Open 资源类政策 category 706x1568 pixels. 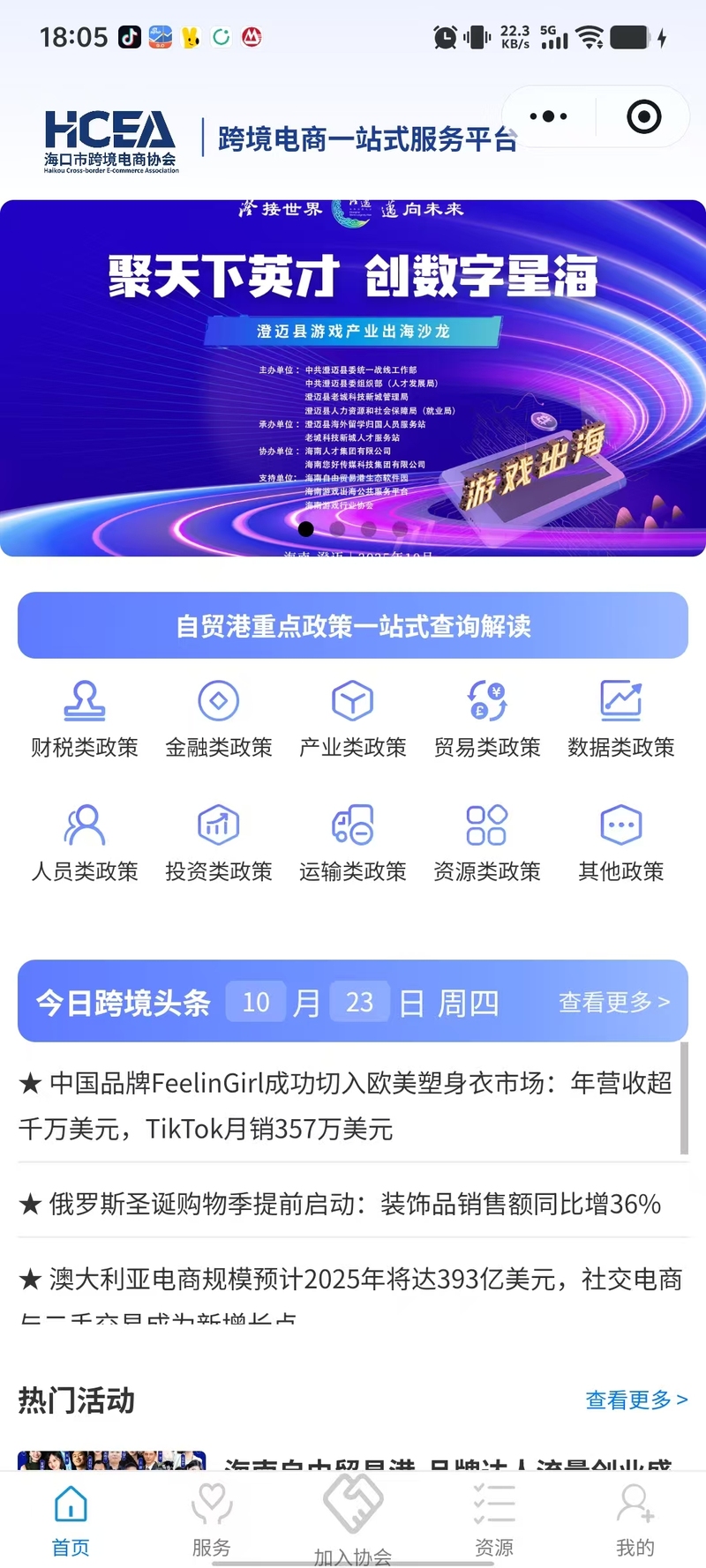[487, 843]
